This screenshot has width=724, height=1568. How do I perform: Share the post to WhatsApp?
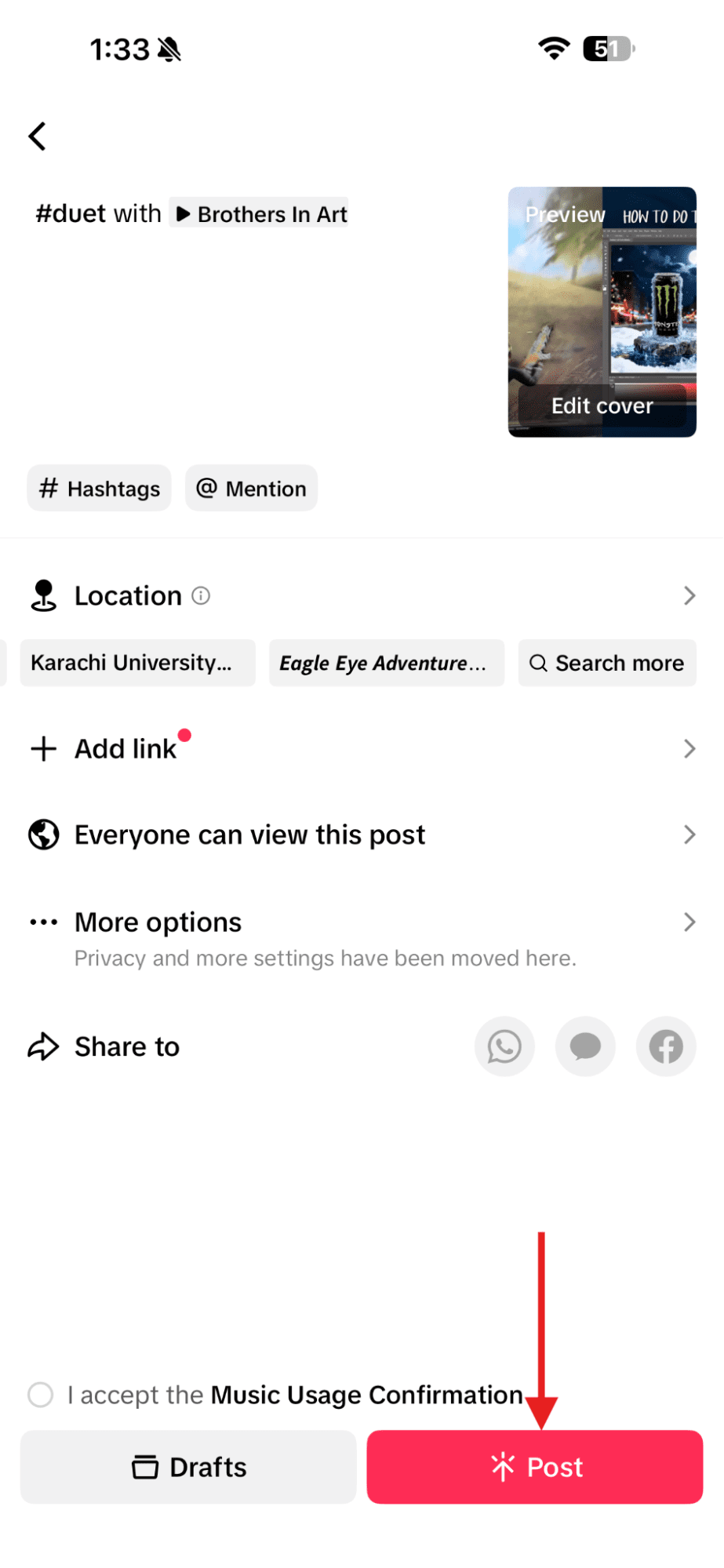click(x=504, y=1046)
